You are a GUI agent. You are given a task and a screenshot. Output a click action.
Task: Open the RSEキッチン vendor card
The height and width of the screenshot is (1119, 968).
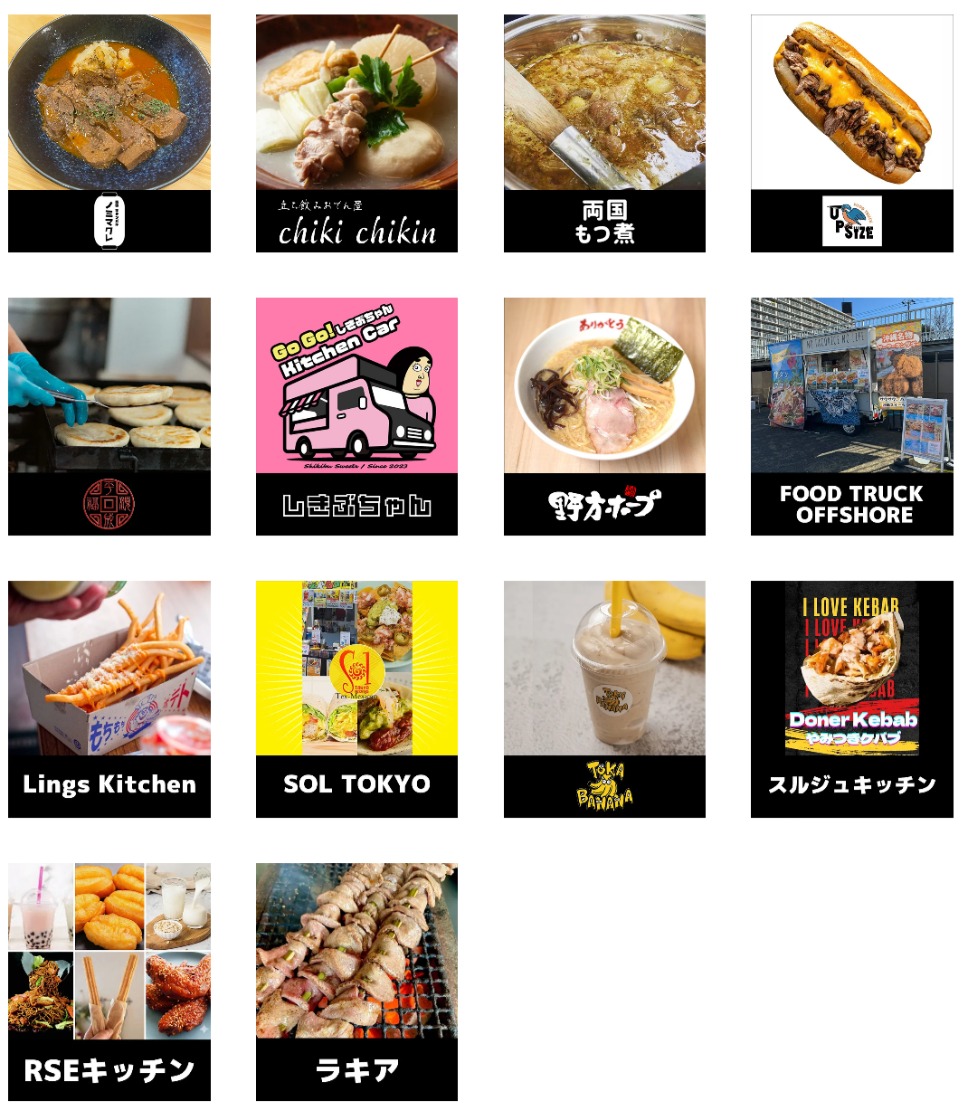pyautogui.click(x=109, y=982)
